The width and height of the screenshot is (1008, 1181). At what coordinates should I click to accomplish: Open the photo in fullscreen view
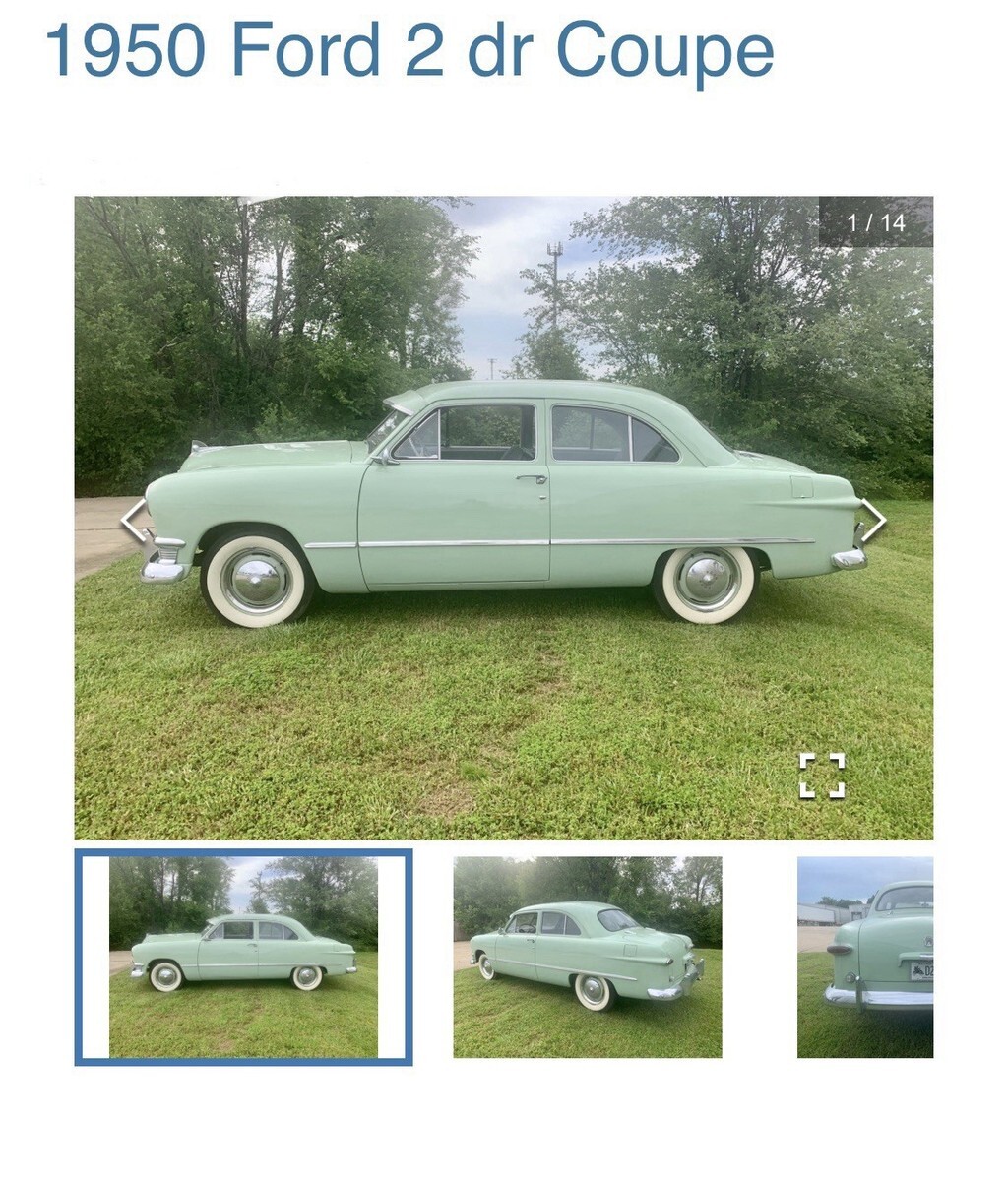click(x=822, y=776)
